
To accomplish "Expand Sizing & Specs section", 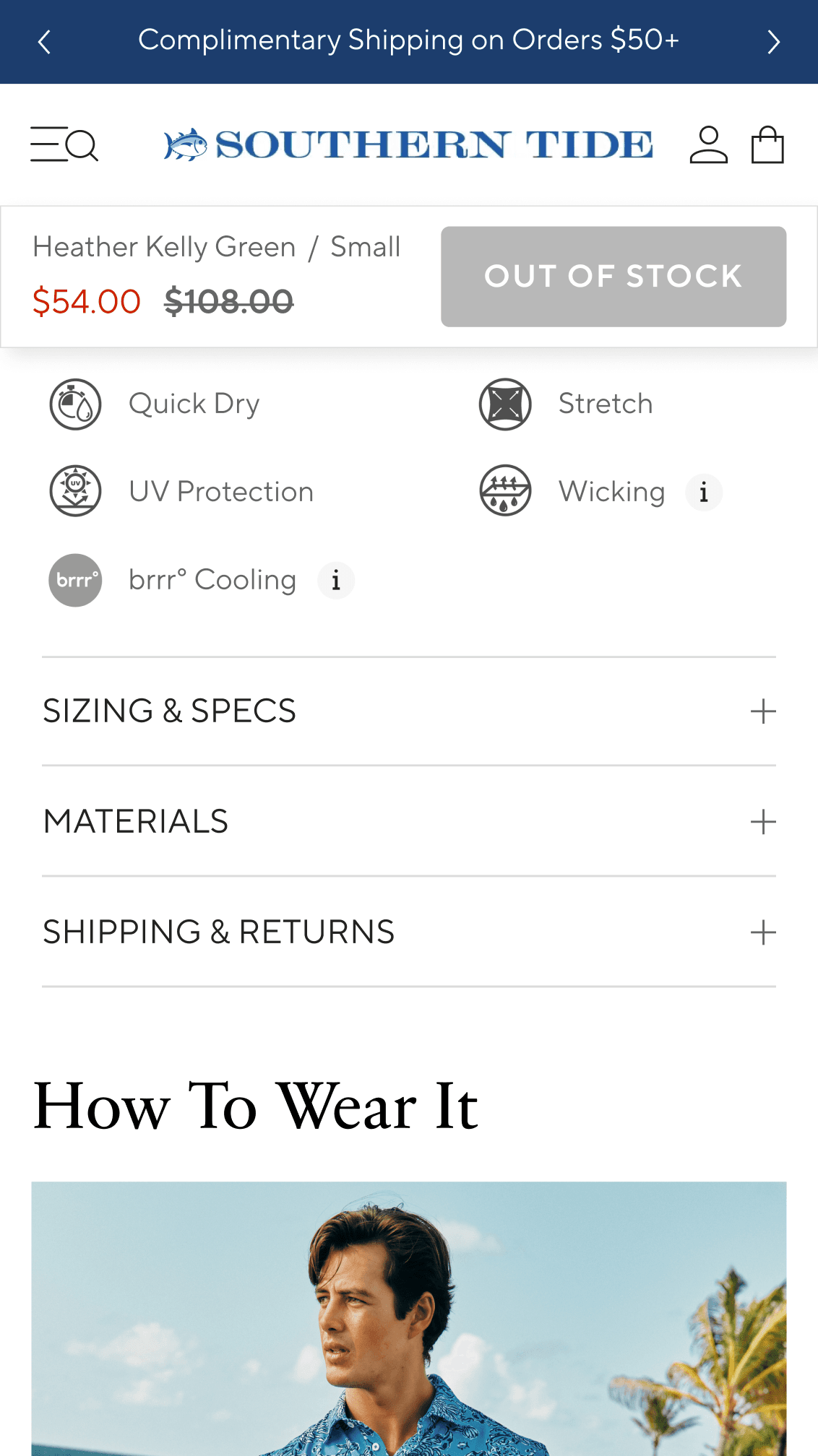I will 408,711.
